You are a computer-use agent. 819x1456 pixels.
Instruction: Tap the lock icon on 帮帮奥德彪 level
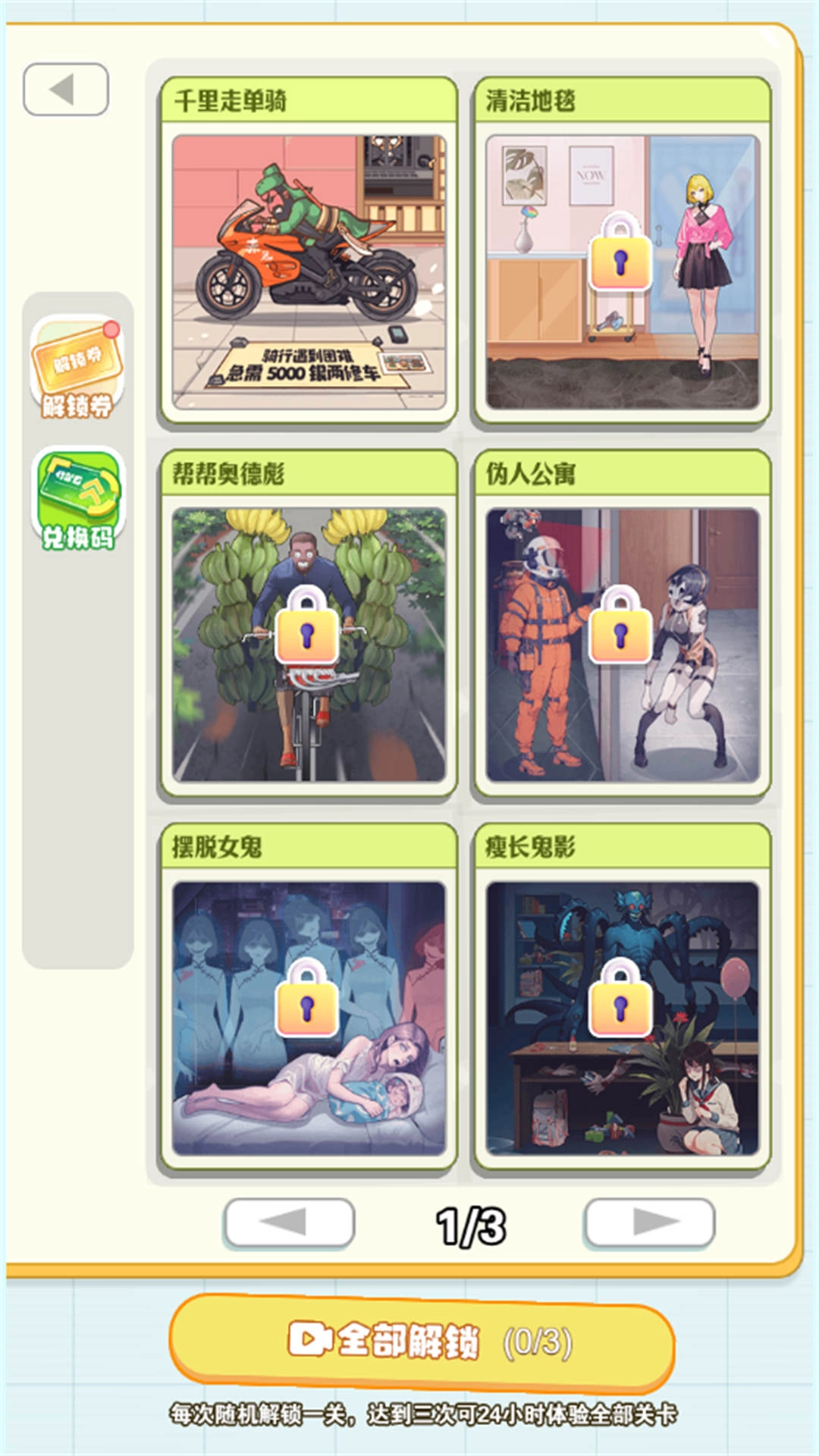306,635
